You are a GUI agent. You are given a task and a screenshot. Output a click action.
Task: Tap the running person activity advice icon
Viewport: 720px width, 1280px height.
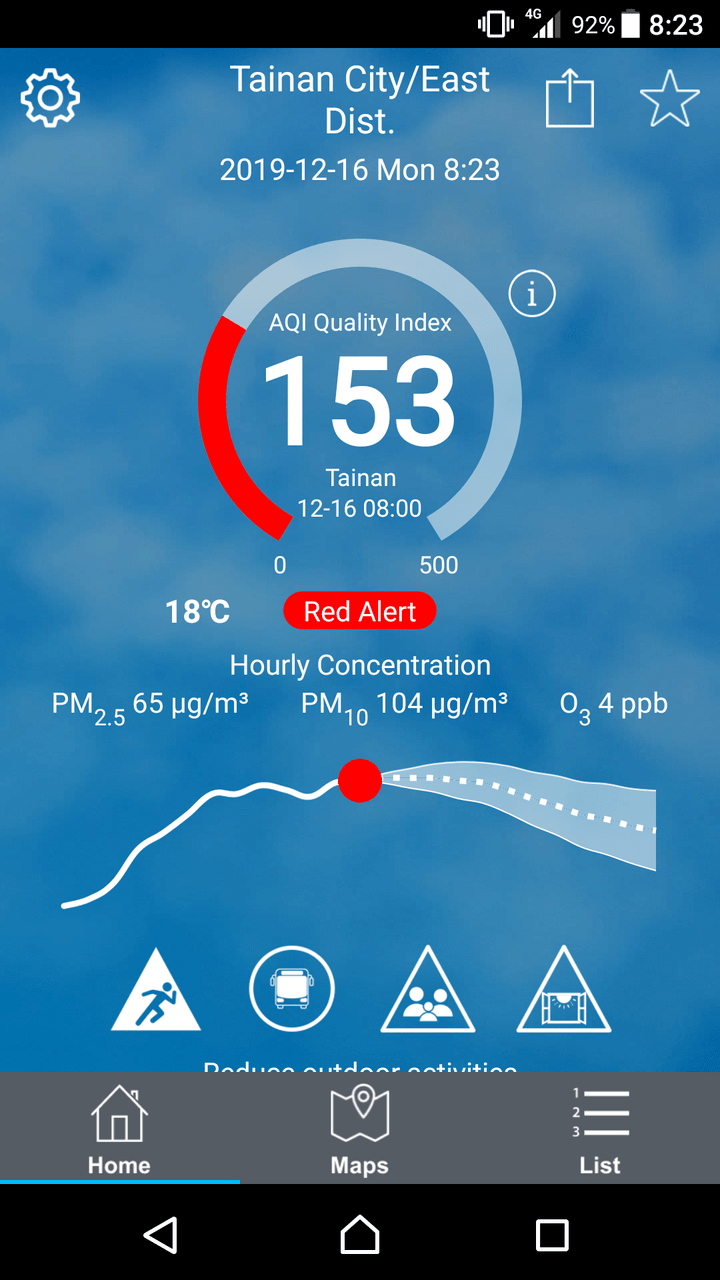tap(156, 989)
